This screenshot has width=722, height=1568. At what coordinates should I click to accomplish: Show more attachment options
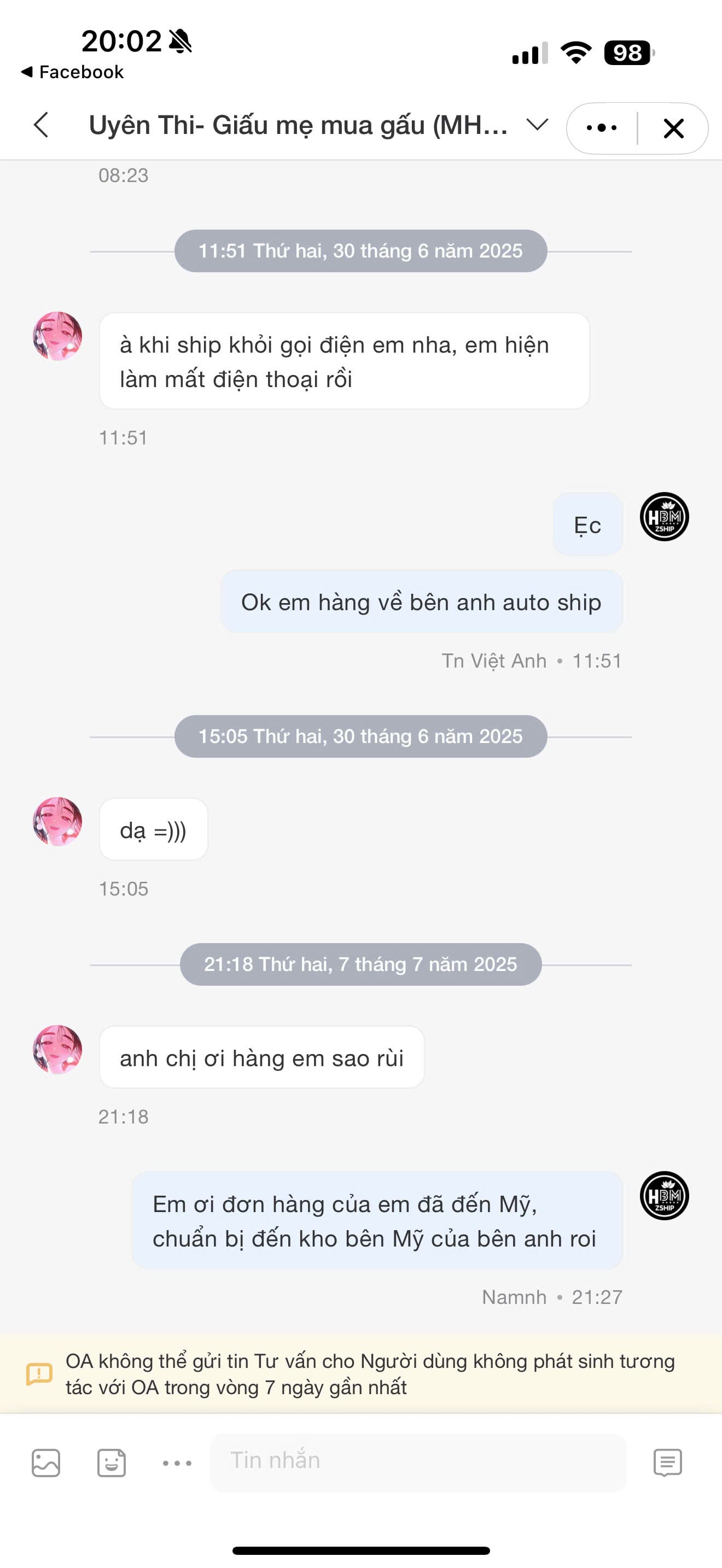point(177,1462)
